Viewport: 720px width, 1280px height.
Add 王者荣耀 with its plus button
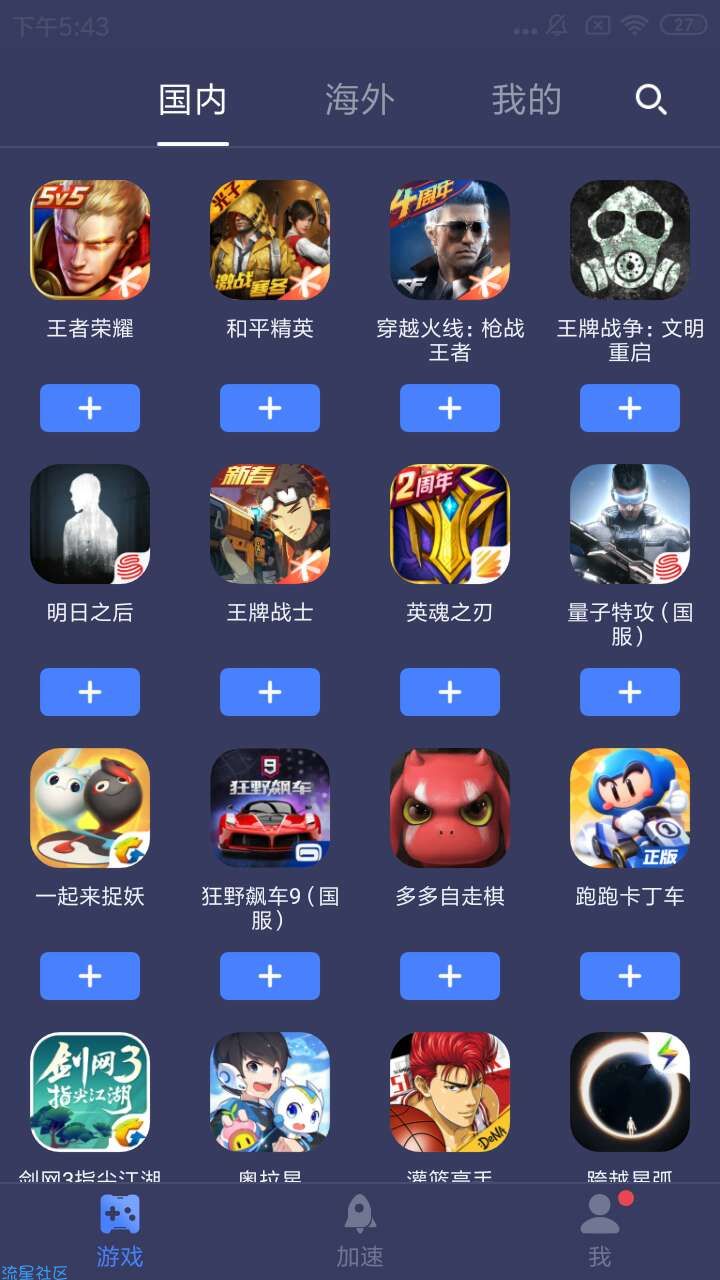tap(90, 408)
